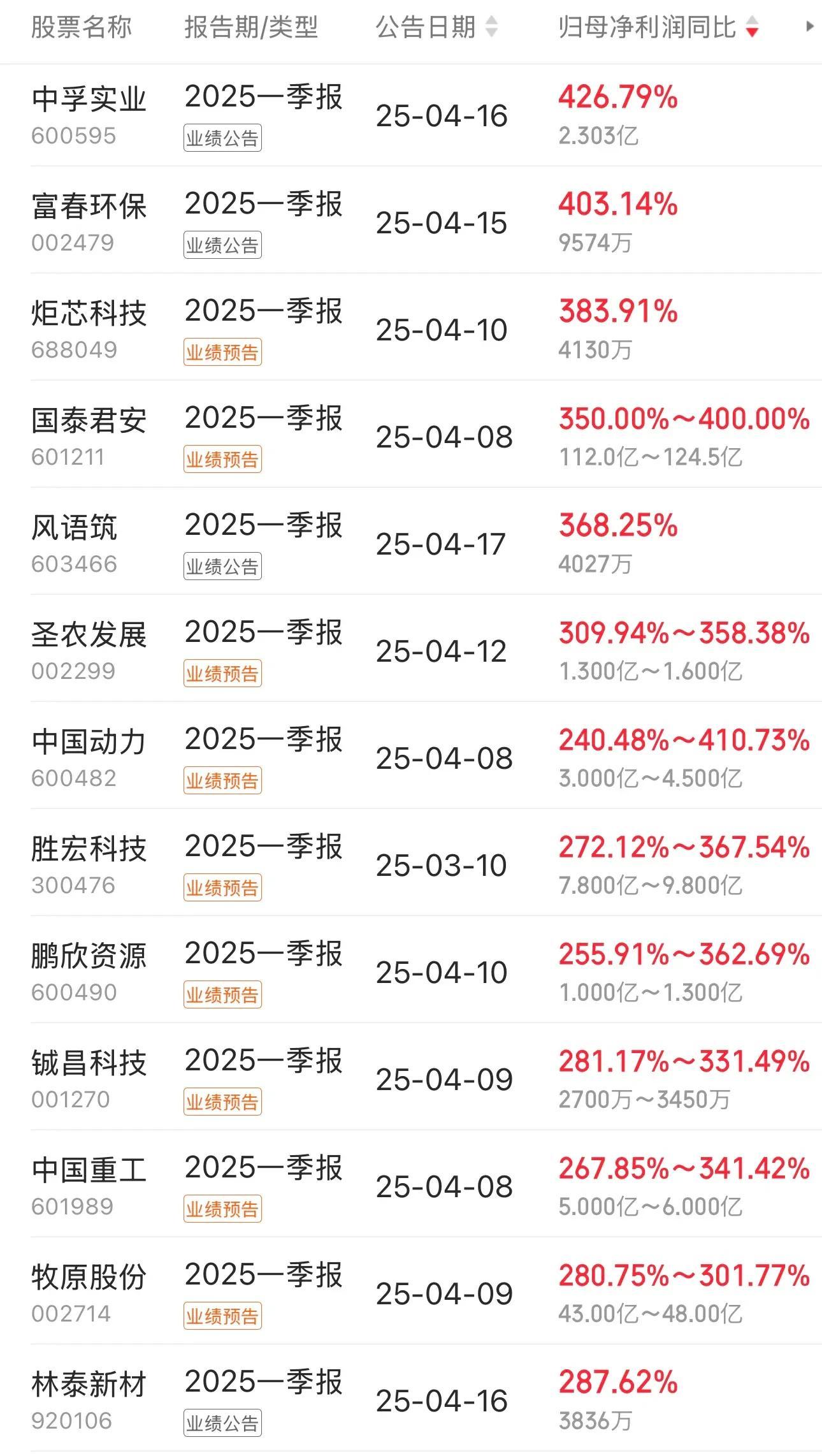Tap the right arrow to show more columns

pyautogui.click(x=810, y=27)
